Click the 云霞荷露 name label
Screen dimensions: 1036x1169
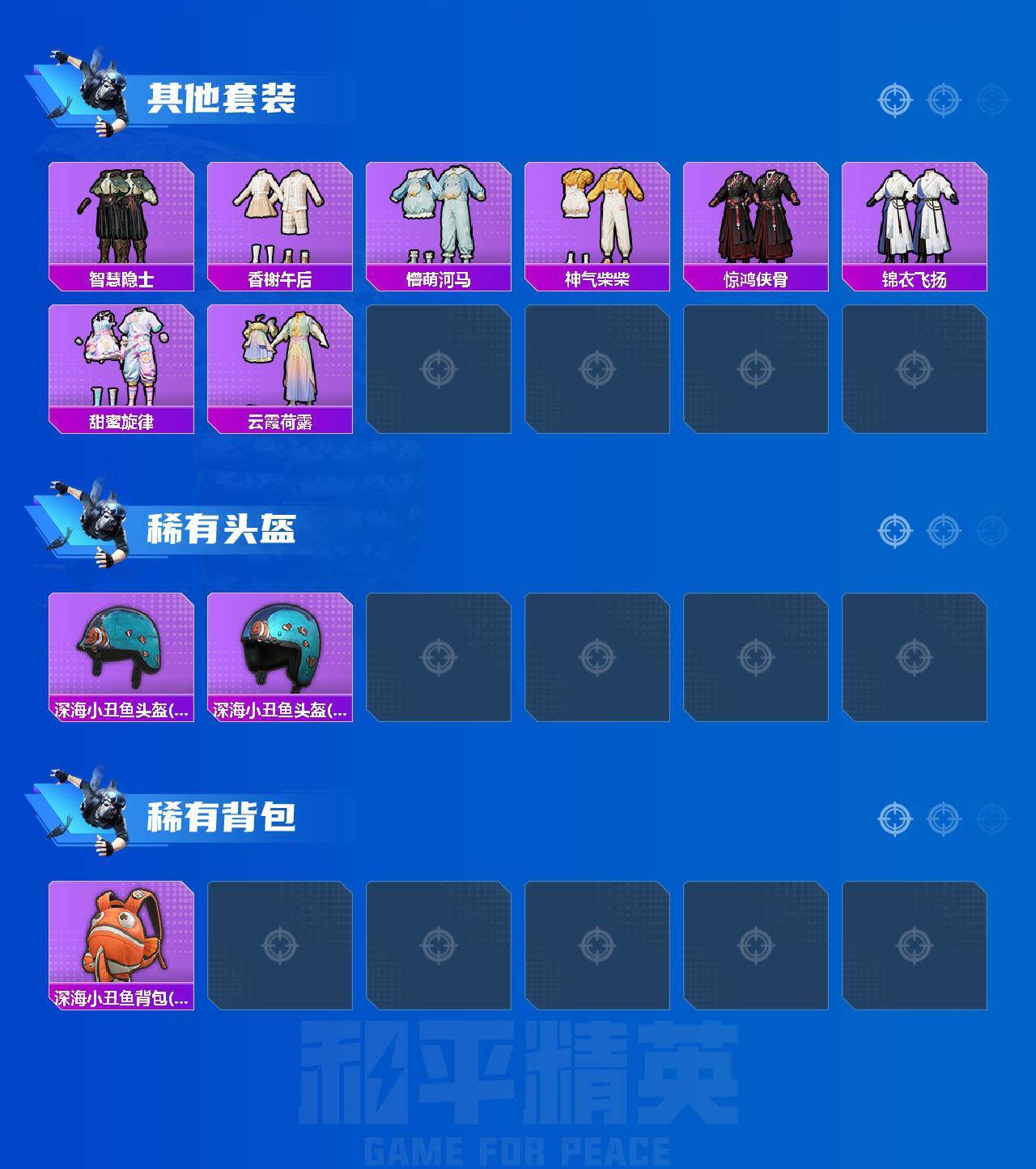(x=281, y=420)
